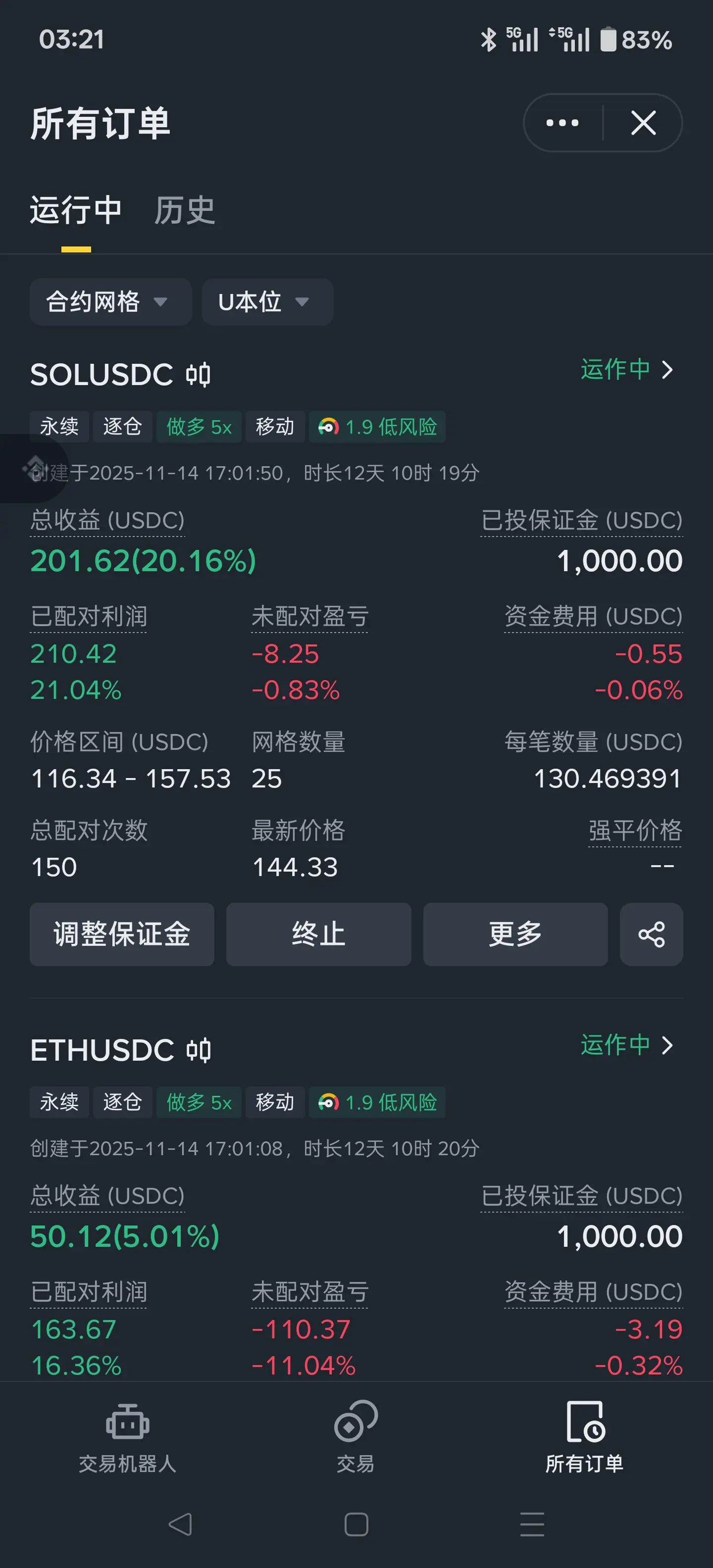Go to the 交易机器人 tab
Viewport: 713px width, 1568px height.
[x=127, y=1436]
